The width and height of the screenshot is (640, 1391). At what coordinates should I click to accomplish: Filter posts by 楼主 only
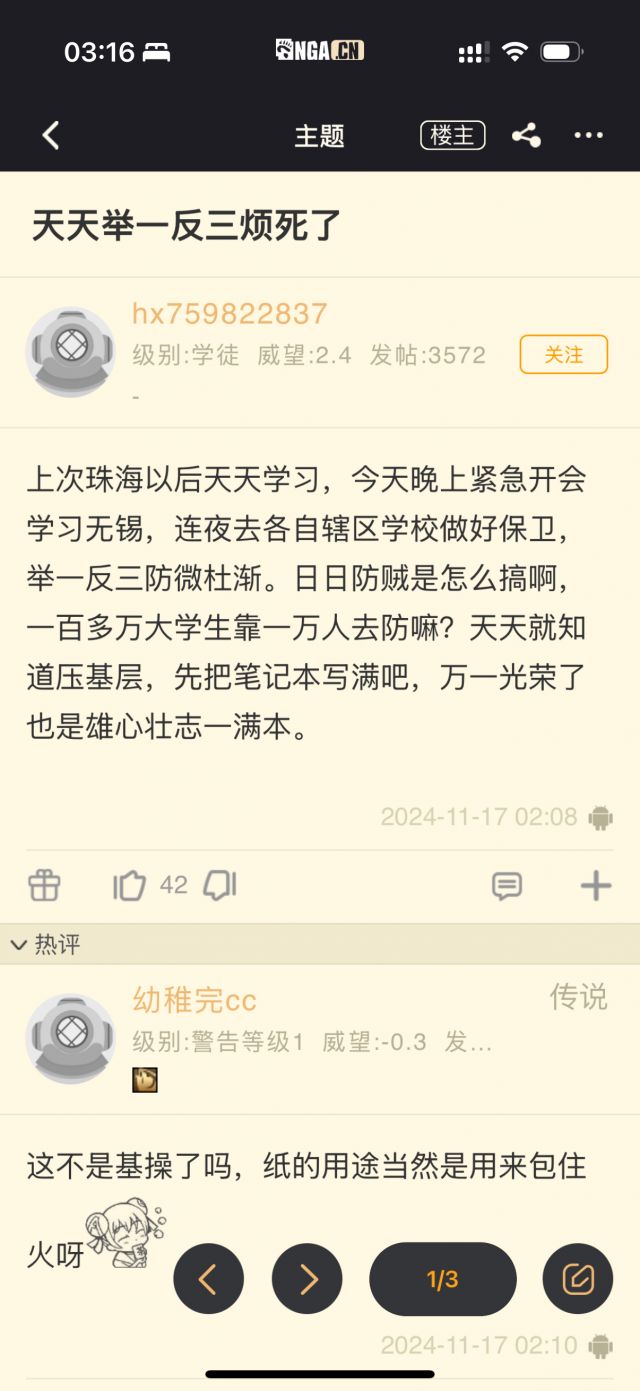point(452,136)
